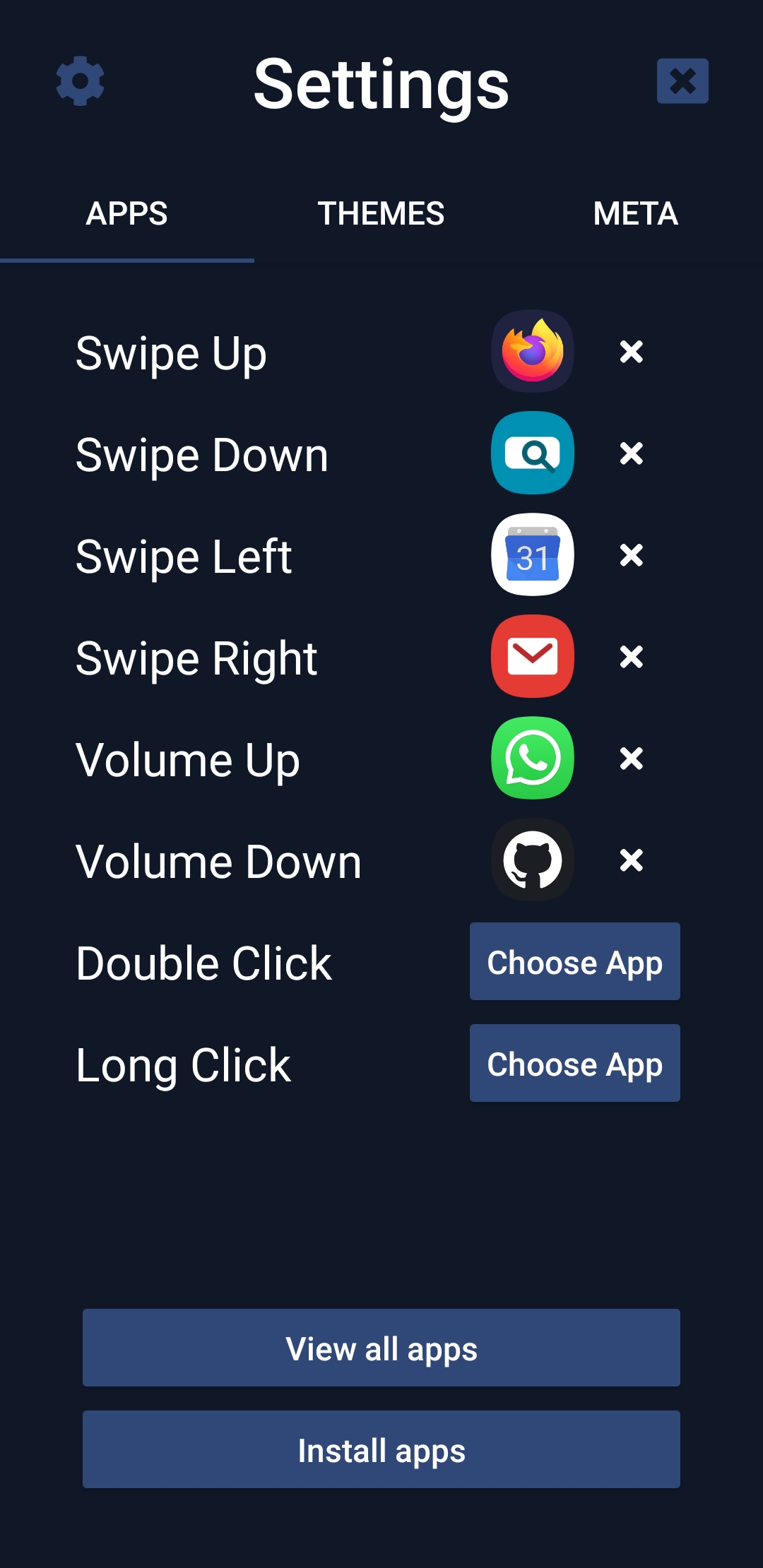The width and height of the screenshot is (763, 1568).
Task: Change the Swipe Up Firefox app
Action: click(533, 351)
